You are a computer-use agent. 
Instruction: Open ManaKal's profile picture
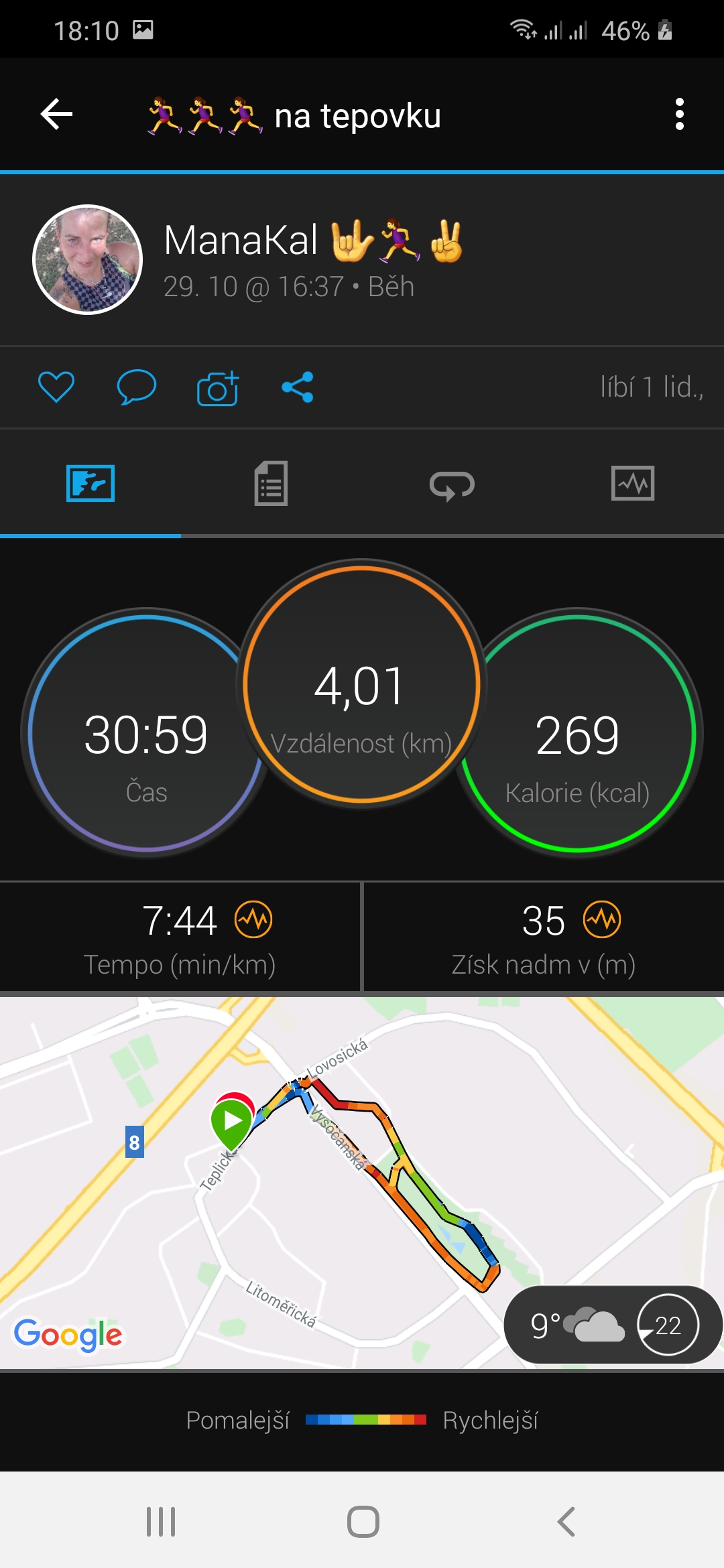pos(88,259)
